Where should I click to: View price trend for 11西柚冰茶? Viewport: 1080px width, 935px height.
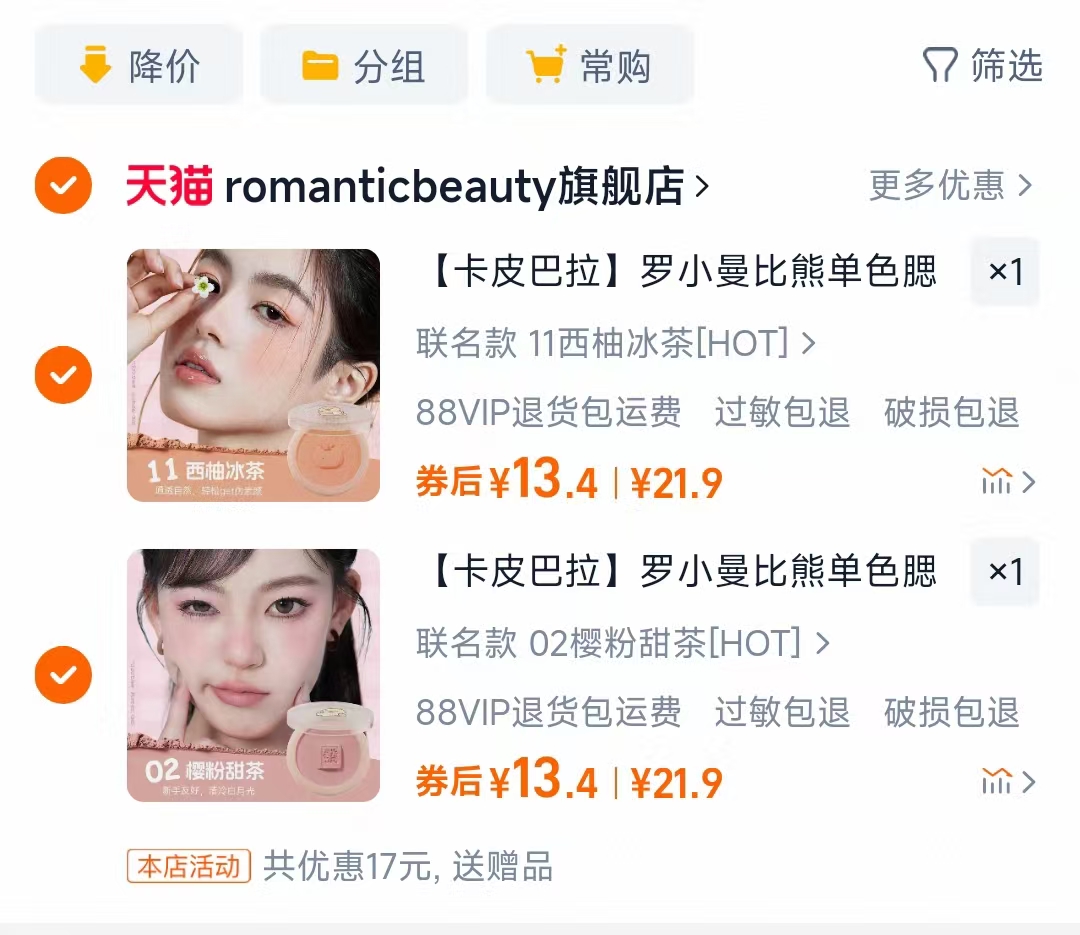(1007, 483)
